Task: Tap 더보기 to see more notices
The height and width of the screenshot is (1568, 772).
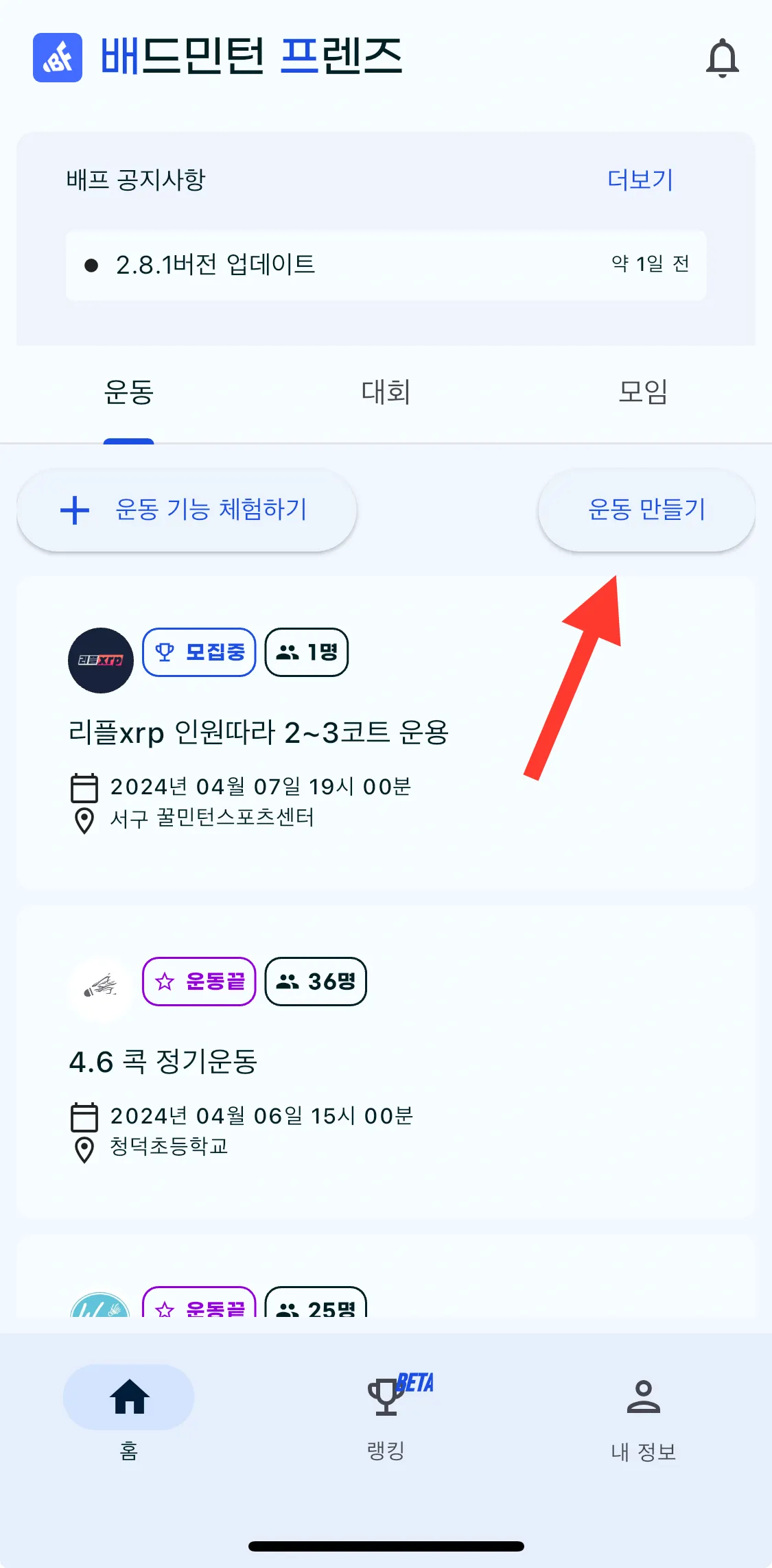Action: [640, 180]
